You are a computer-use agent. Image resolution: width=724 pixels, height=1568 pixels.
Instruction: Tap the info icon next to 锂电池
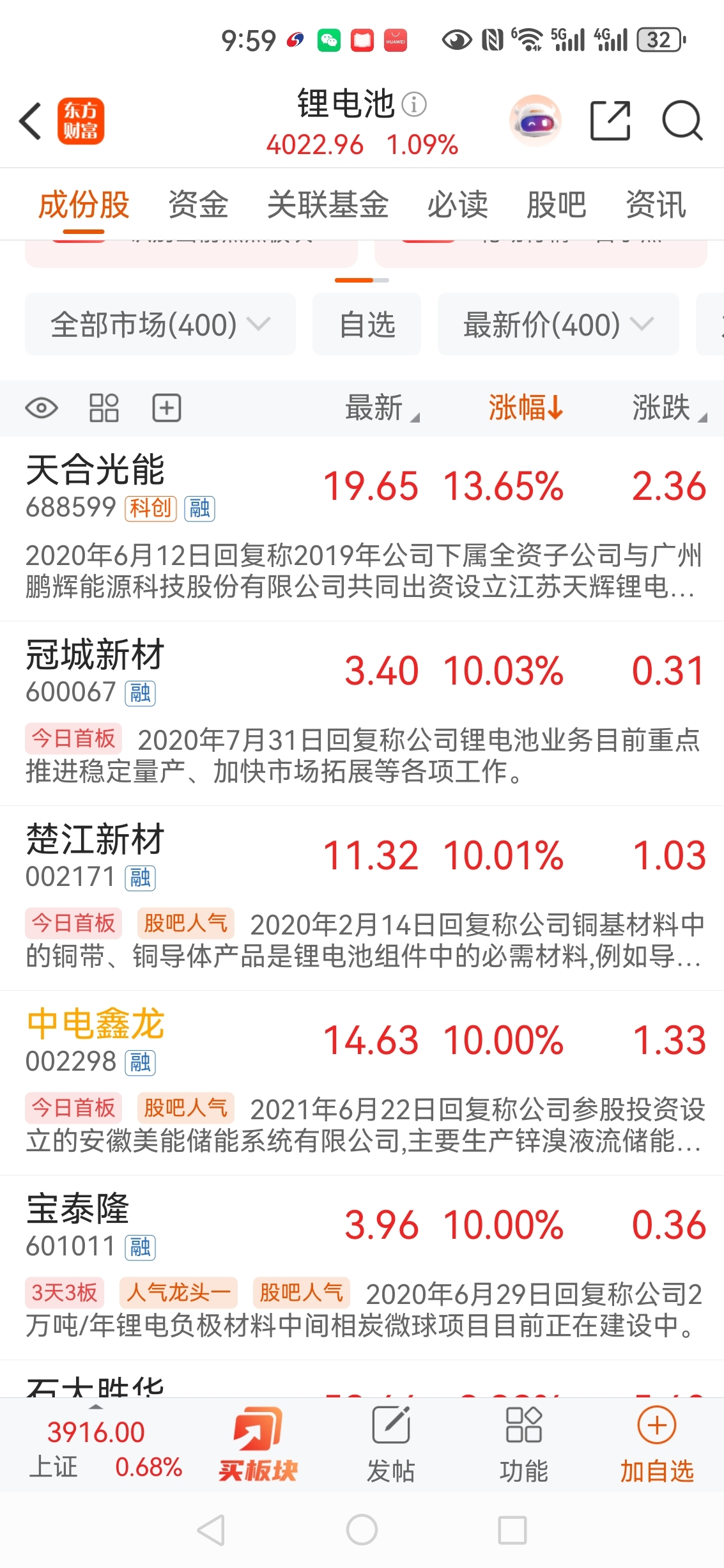(414, 104)
